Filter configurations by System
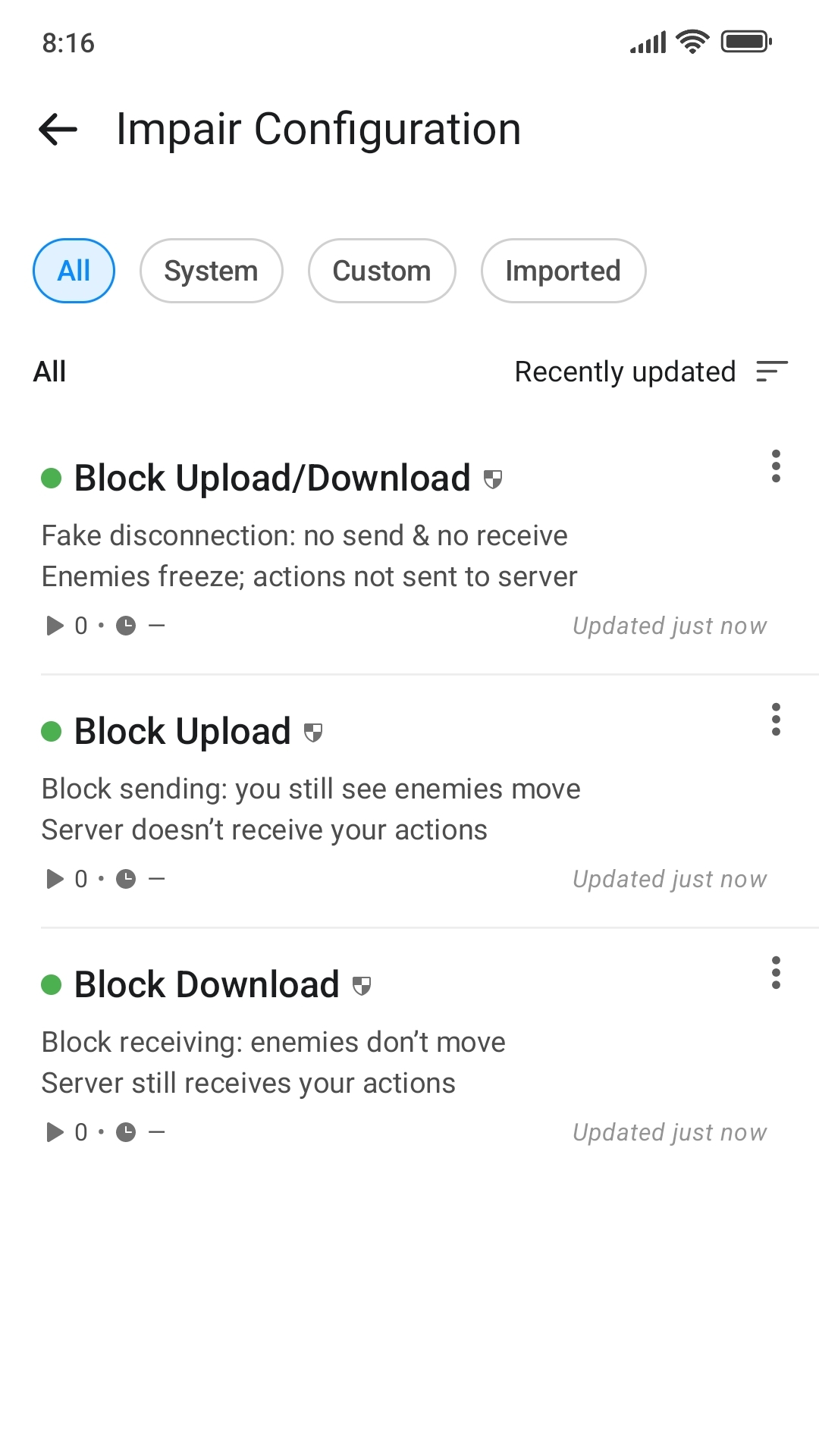 click(x=211, y=271)
